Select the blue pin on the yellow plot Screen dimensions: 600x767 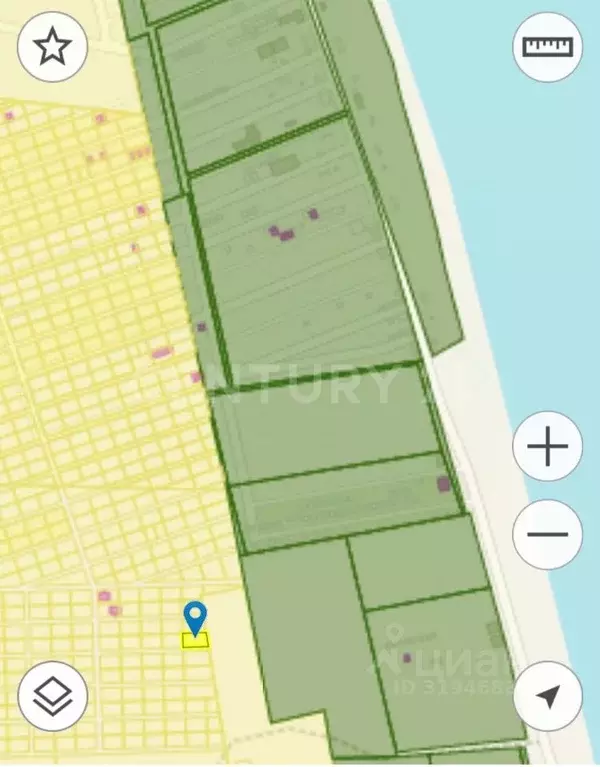coord(195,617)
